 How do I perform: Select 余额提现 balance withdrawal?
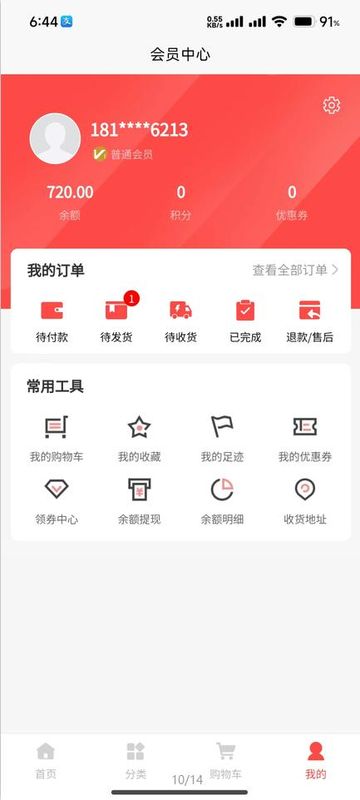tap(139, 502)
